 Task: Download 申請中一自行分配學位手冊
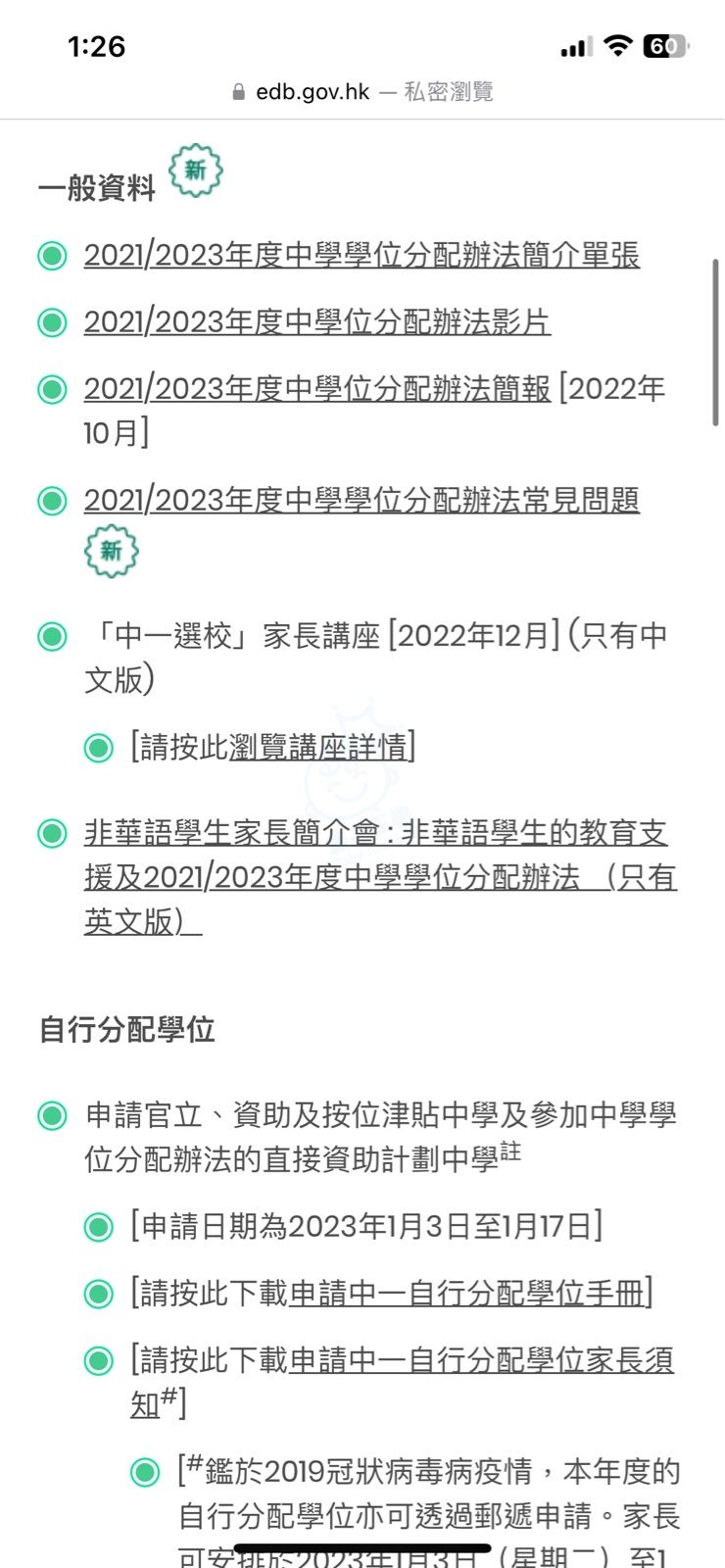[466, 1293]
